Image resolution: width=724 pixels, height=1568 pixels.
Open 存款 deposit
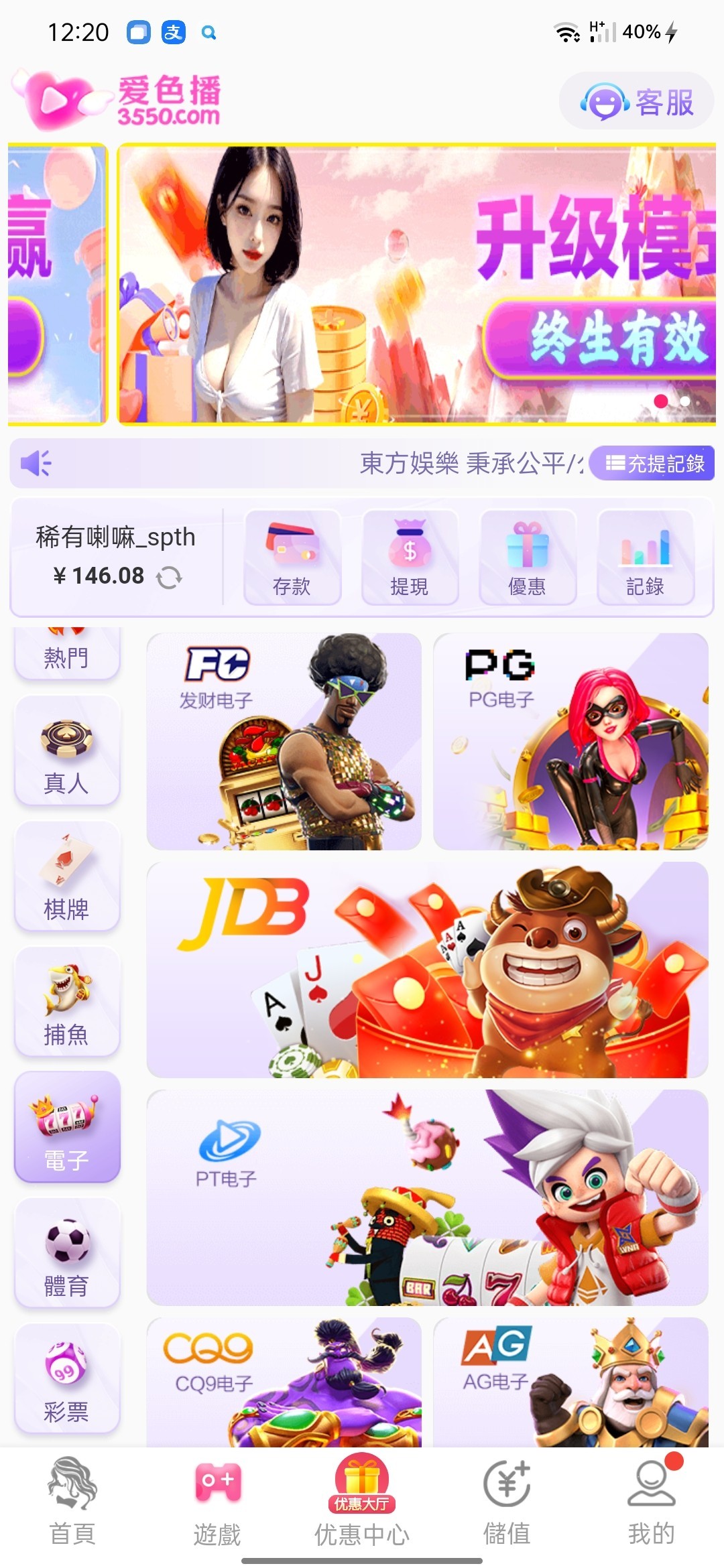point(292,558)
